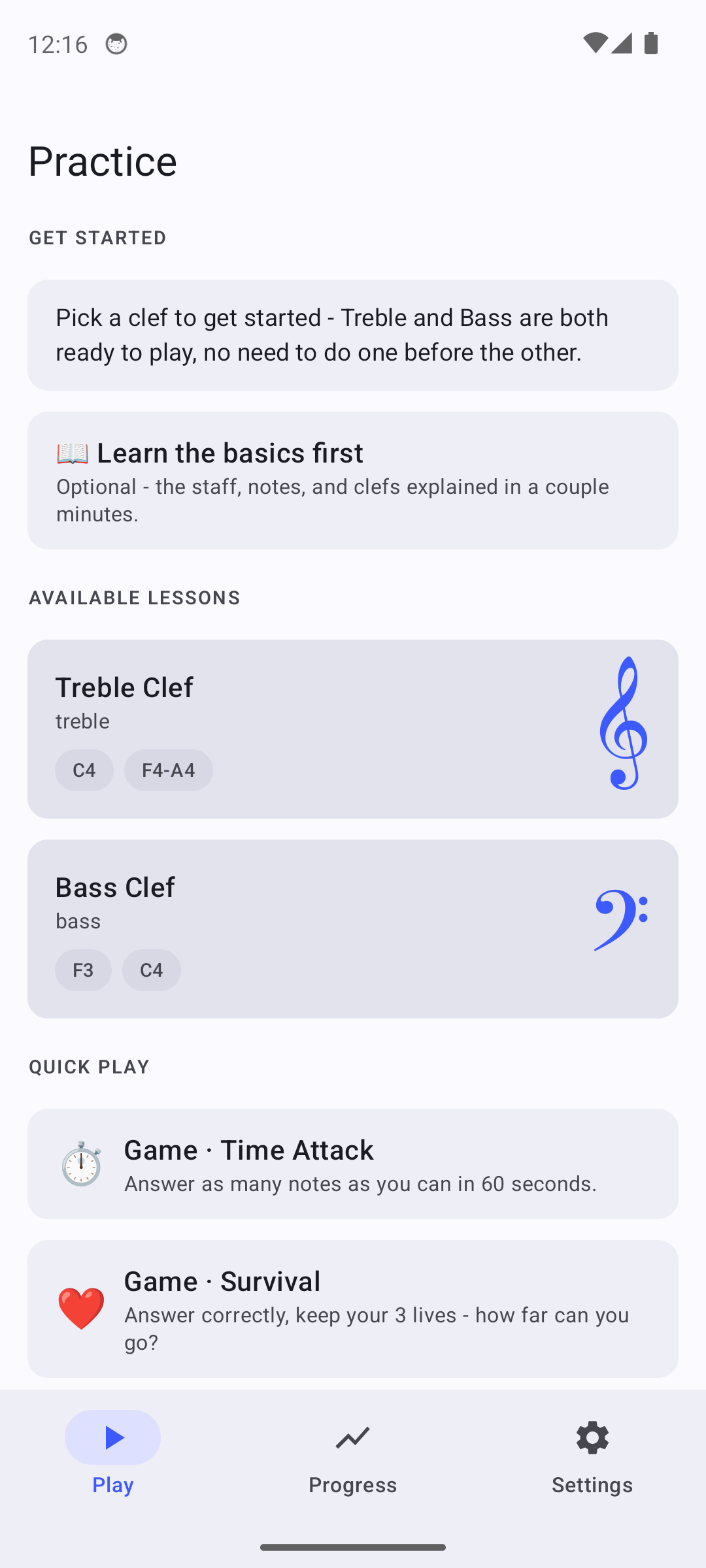Viewport: 706px width, 1568px height.
Task: Launch the Time Attack game
Action: click(353, 1164)
